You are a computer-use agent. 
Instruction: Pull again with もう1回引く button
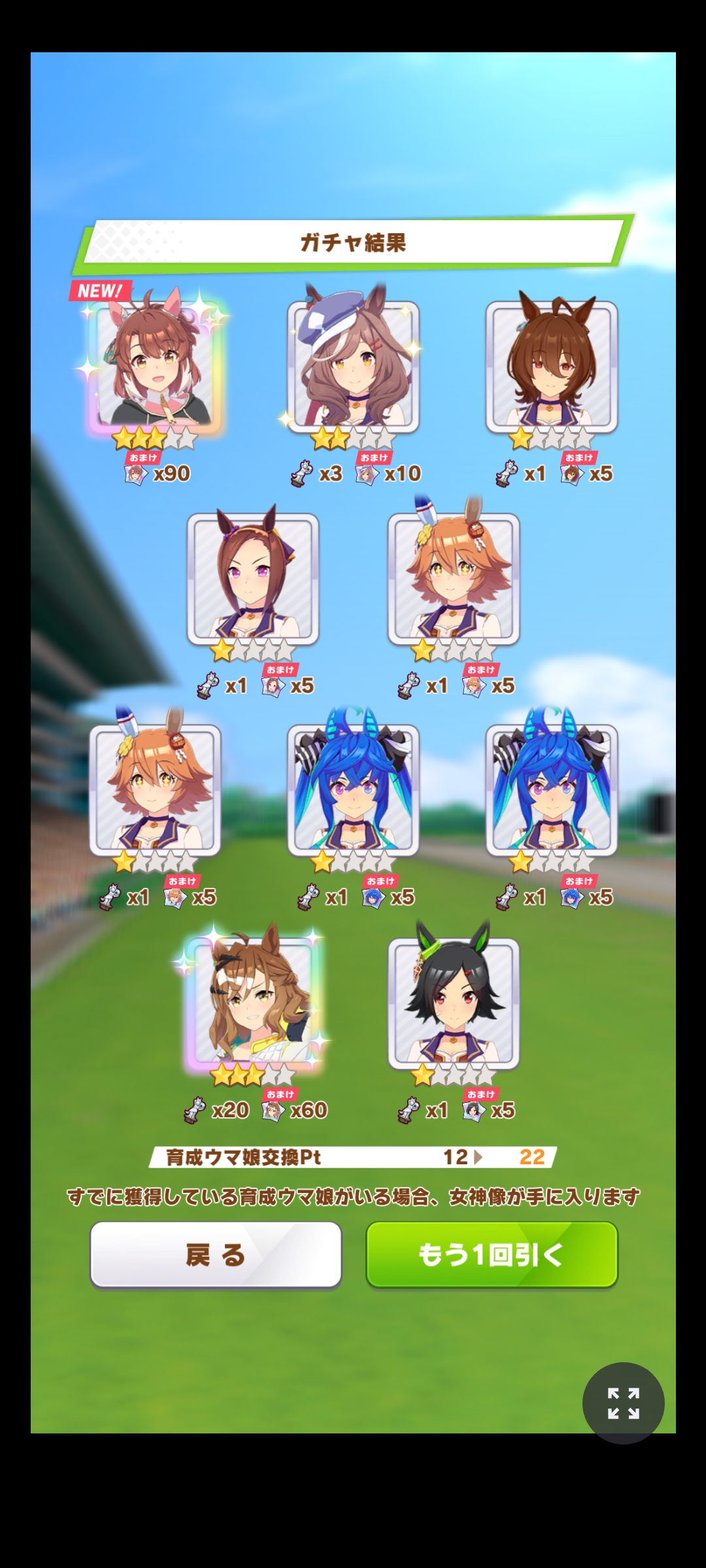tap(492, 1254)
